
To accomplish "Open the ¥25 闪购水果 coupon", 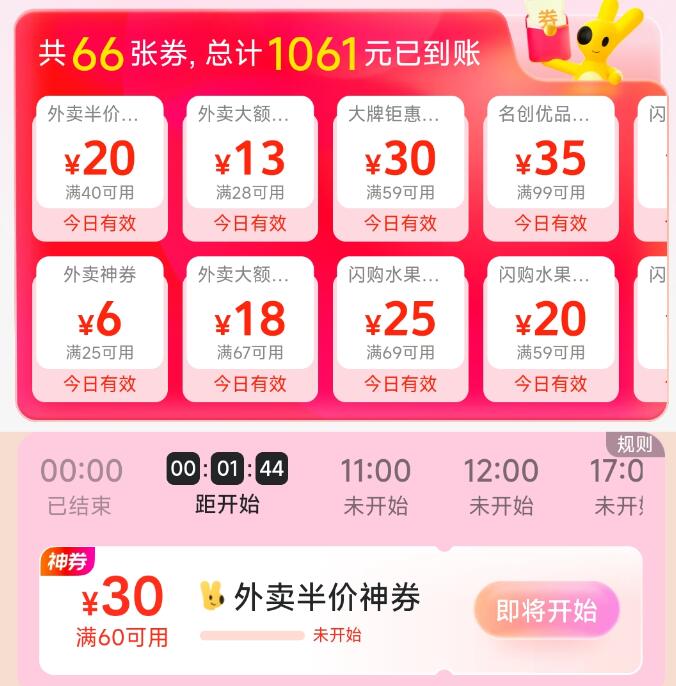I will (x=400, y=329).
